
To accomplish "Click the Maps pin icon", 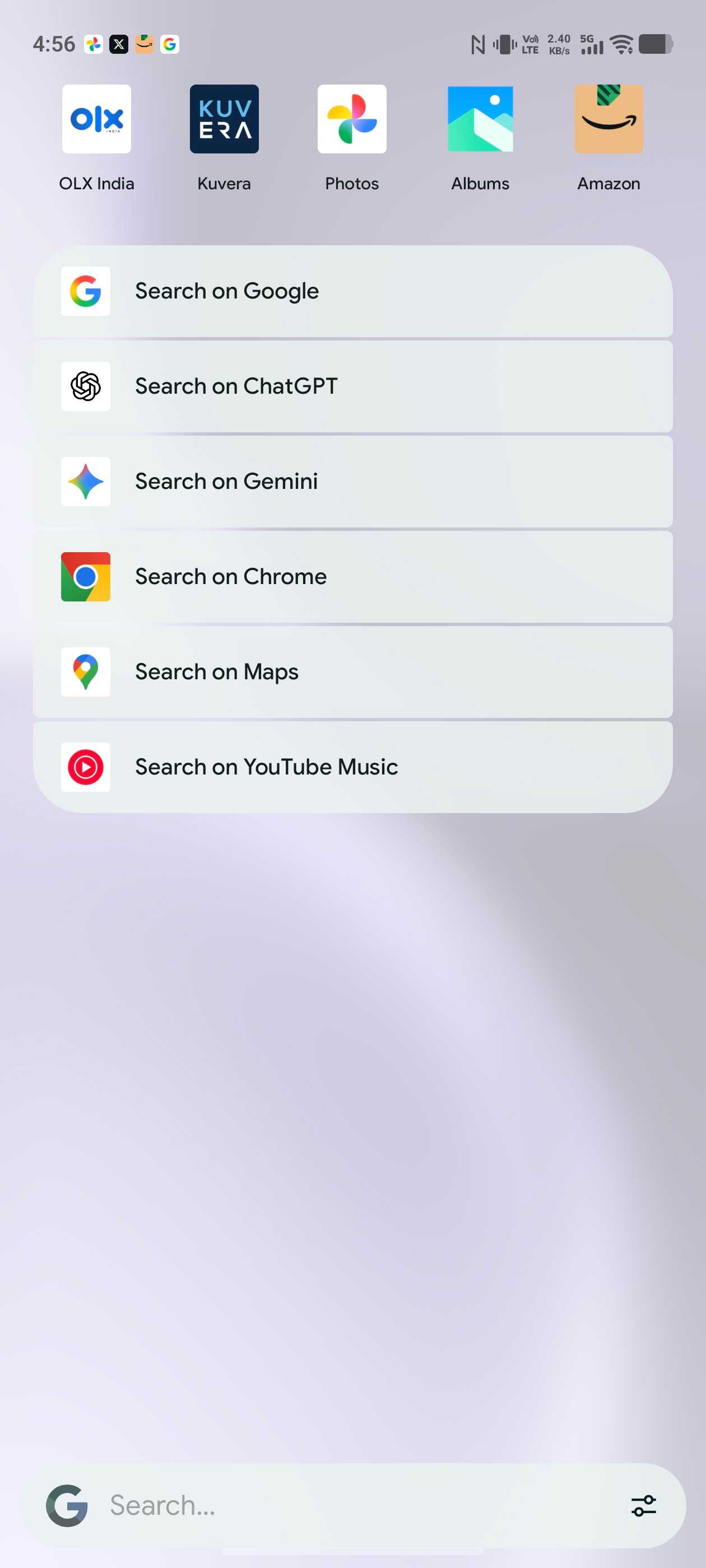I will point(85,671).
